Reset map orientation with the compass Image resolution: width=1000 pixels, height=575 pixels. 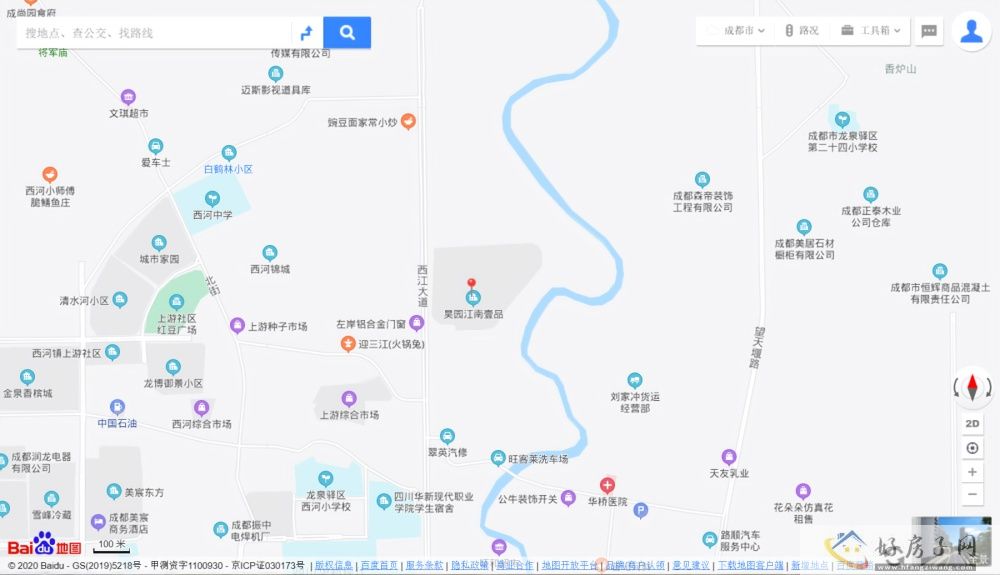[x=972, y=388]
